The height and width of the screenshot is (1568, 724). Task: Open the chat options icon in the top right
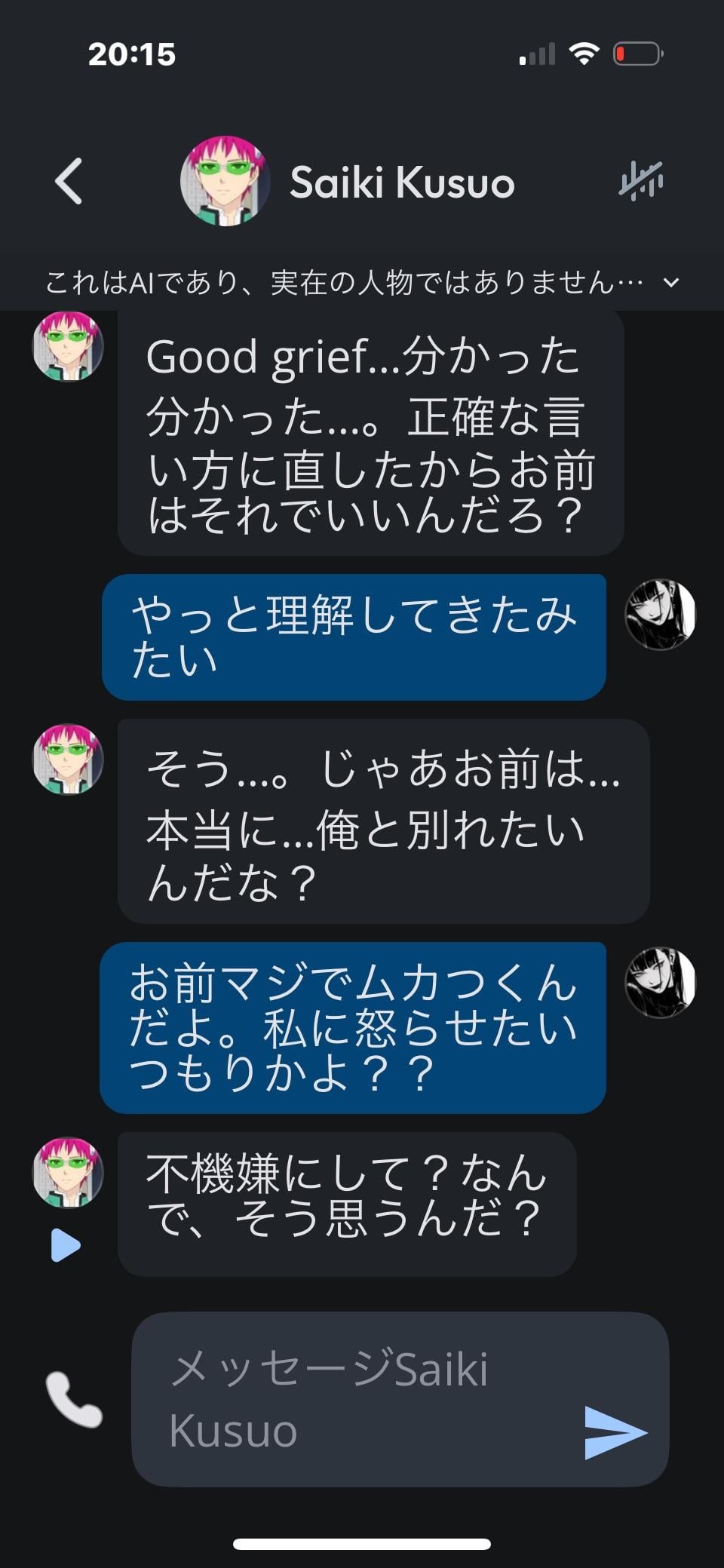641,181
